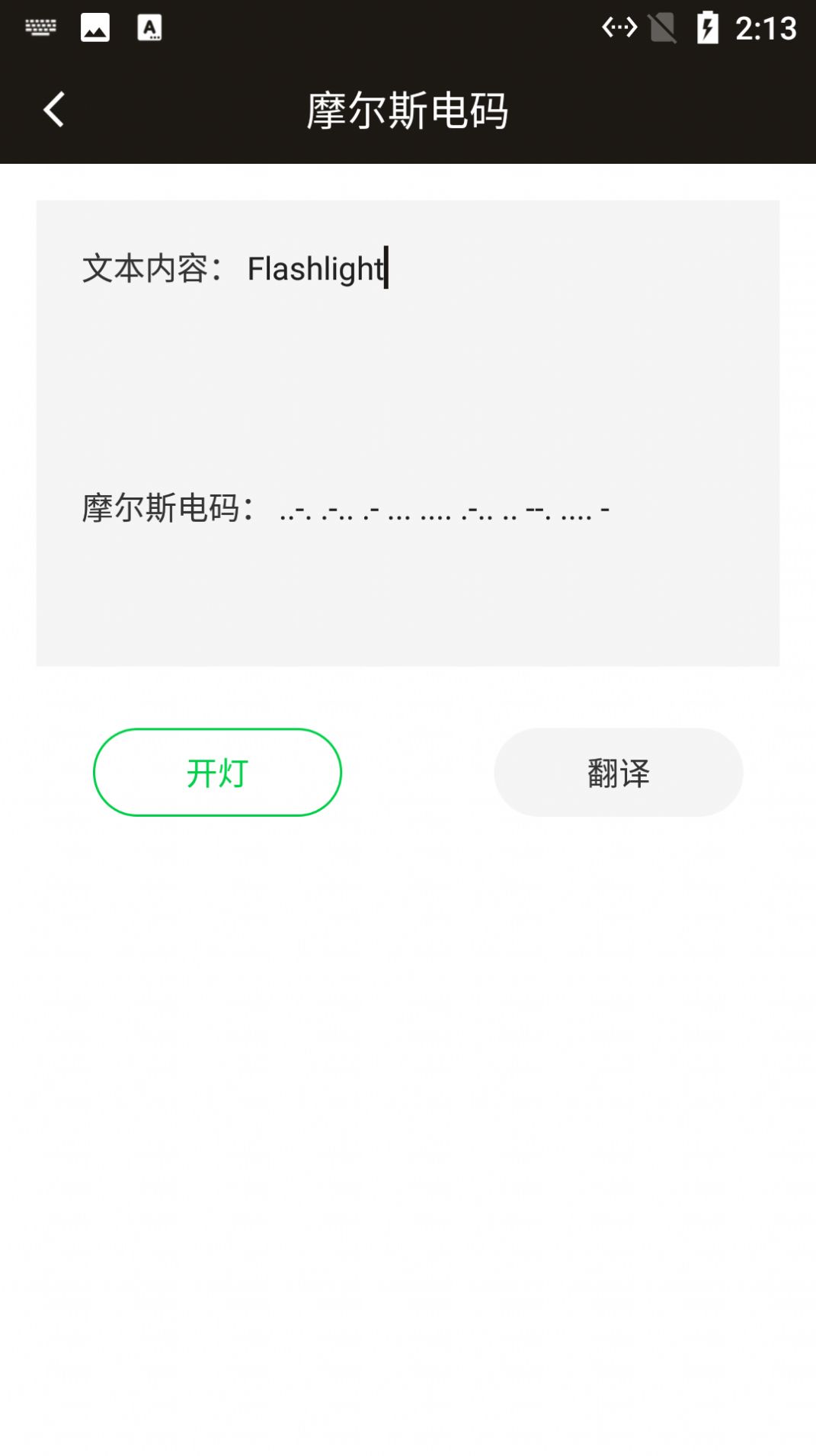Select the 'A' input method icon in status bar

[149, 27]
